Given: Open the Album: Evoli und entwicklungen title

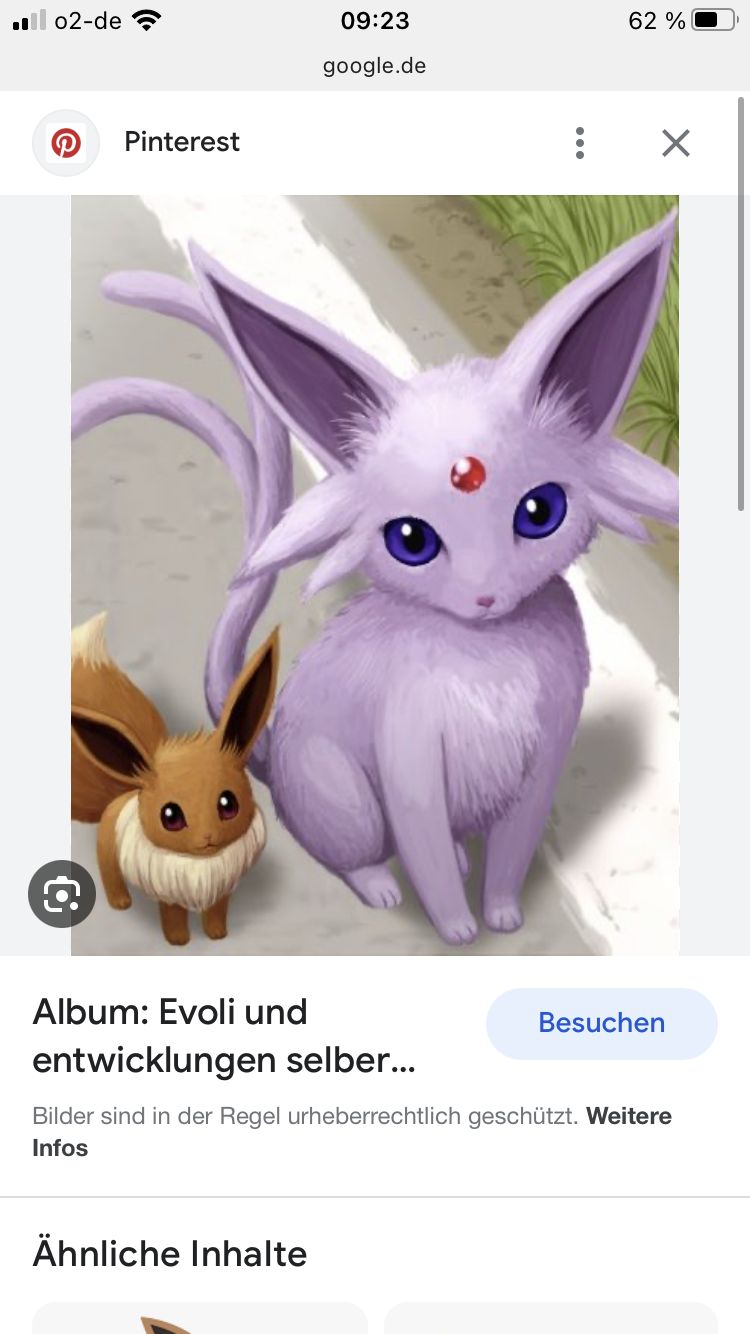Looking at the screenshot, I should [223, 1035].
